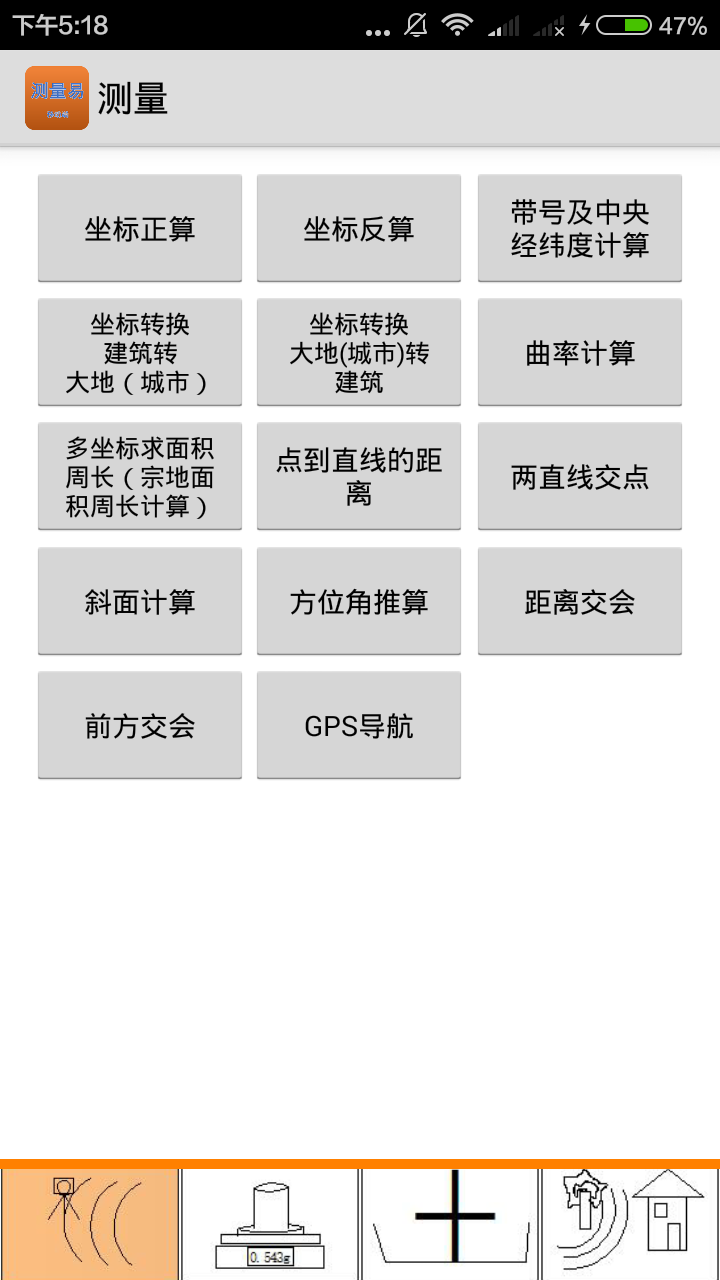Open 坐标转换 建筑转大地（城市）
The image size is (720, 1280).
pyautogui.click(x=140, y=353)
